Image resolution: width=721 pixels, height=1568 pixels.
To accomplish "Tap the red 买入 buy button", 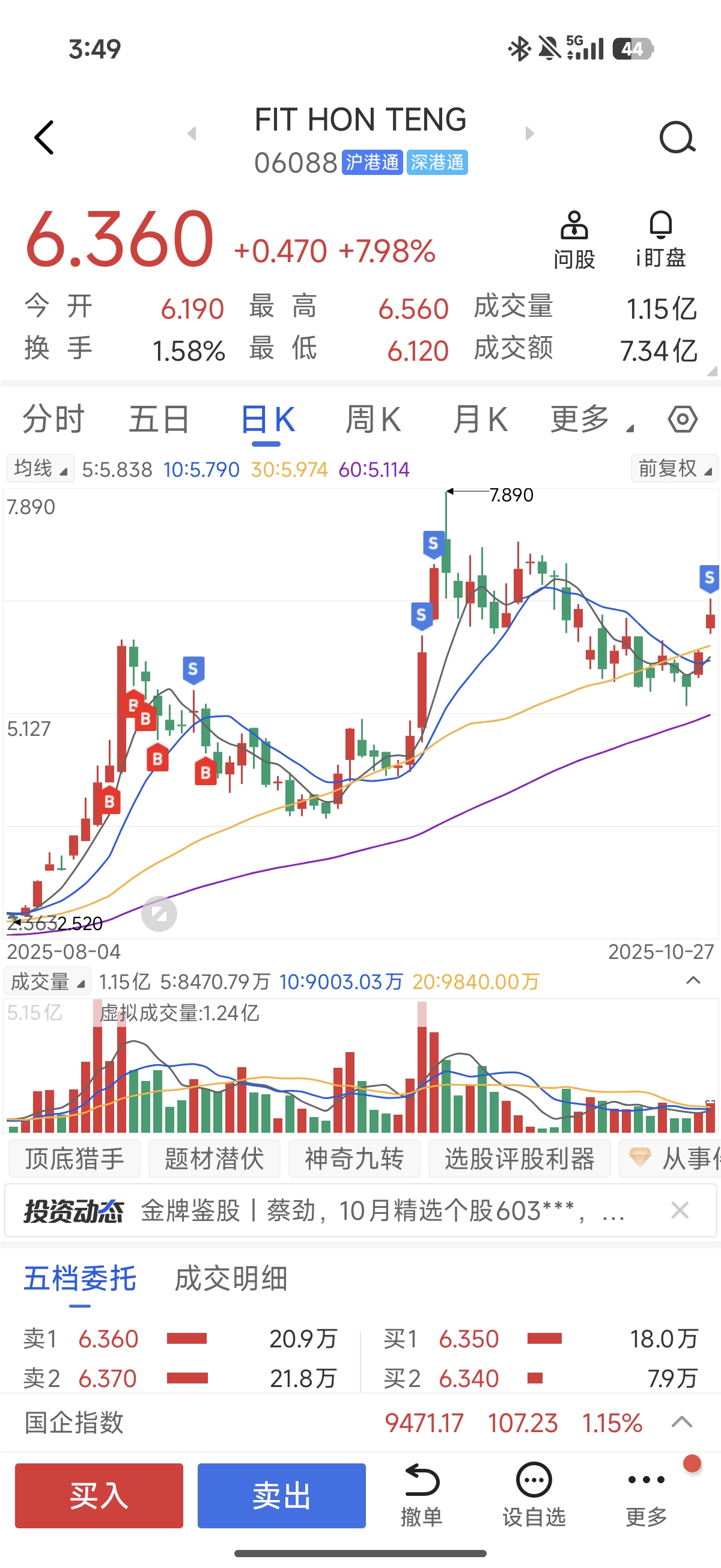I will pos(99,1495).
